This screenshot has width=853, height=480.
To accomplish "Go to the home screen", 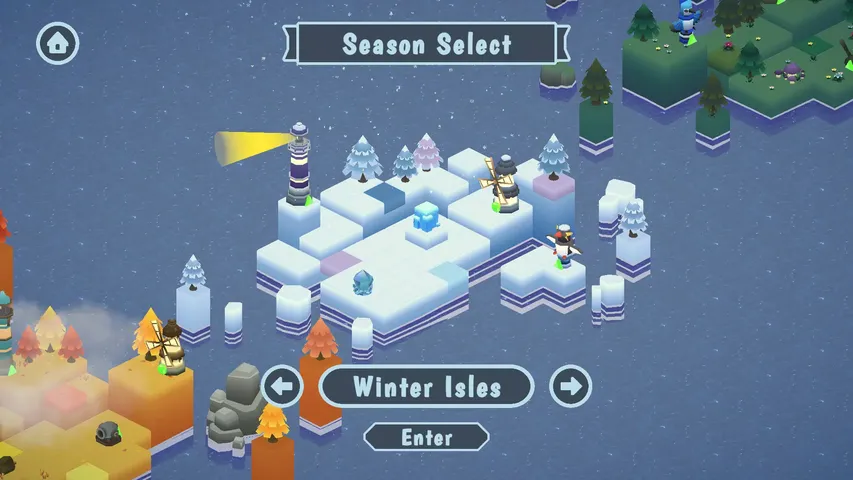I will tap(58, 43).
